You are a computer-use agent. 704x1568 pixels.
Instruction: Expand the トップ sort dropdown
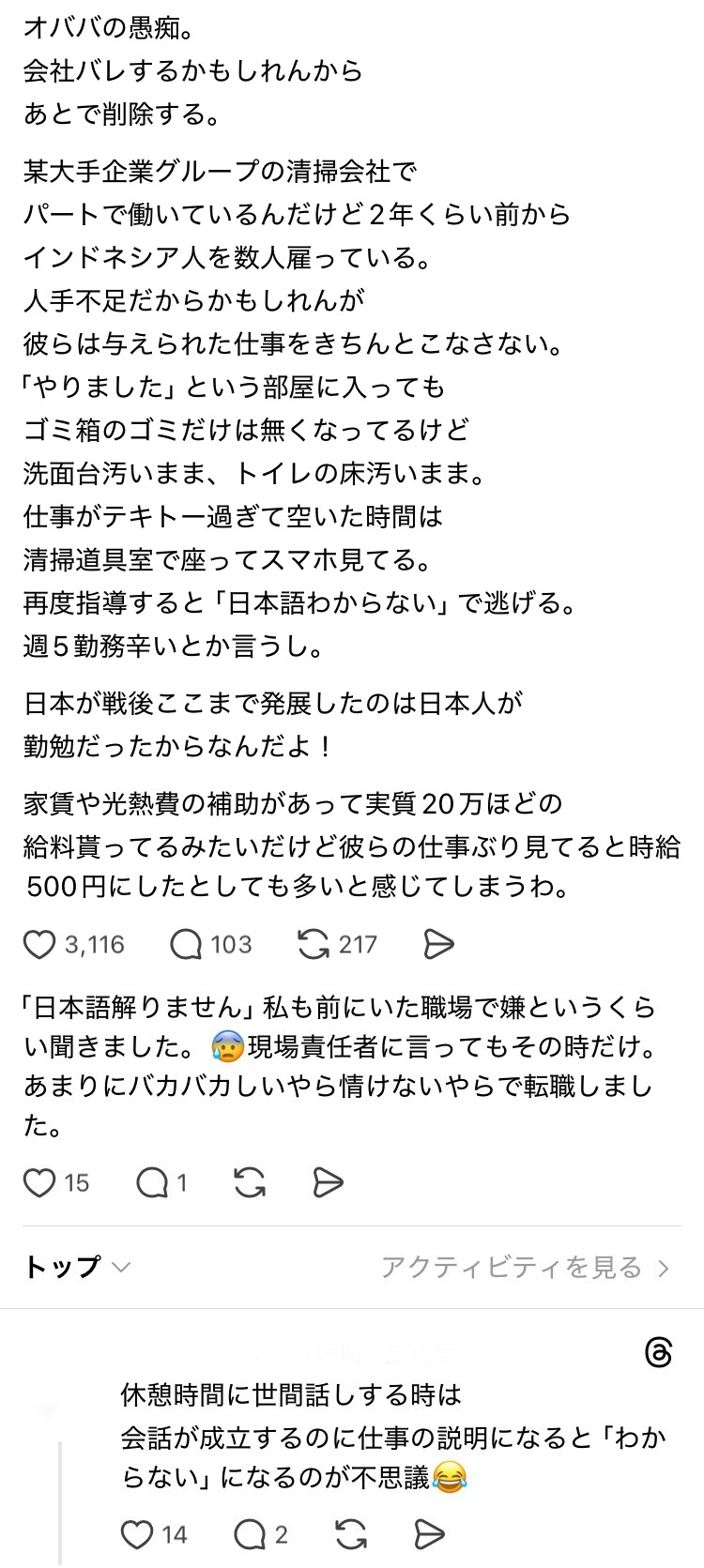tap(77, 1268)
